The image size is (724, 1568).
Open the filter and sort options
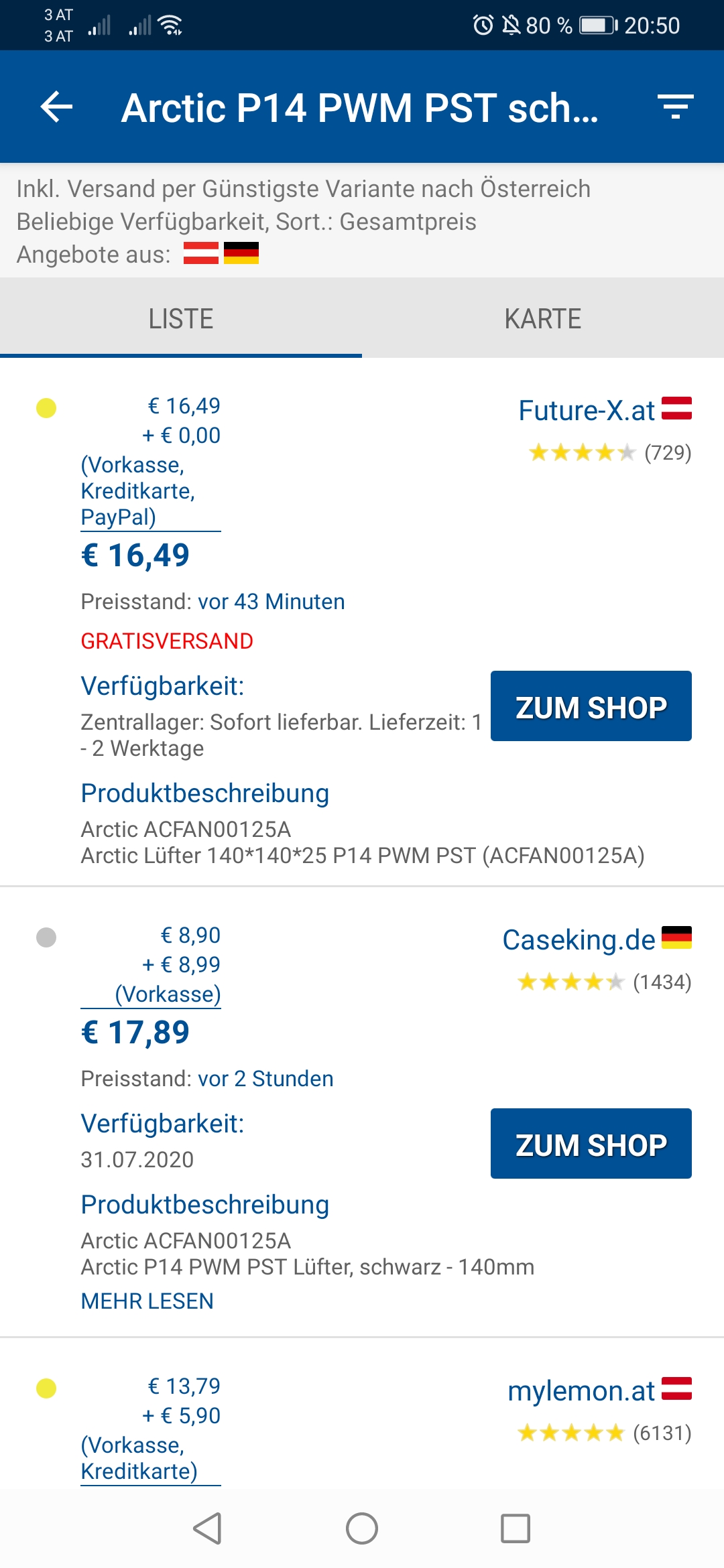click(x=675, y=107)
